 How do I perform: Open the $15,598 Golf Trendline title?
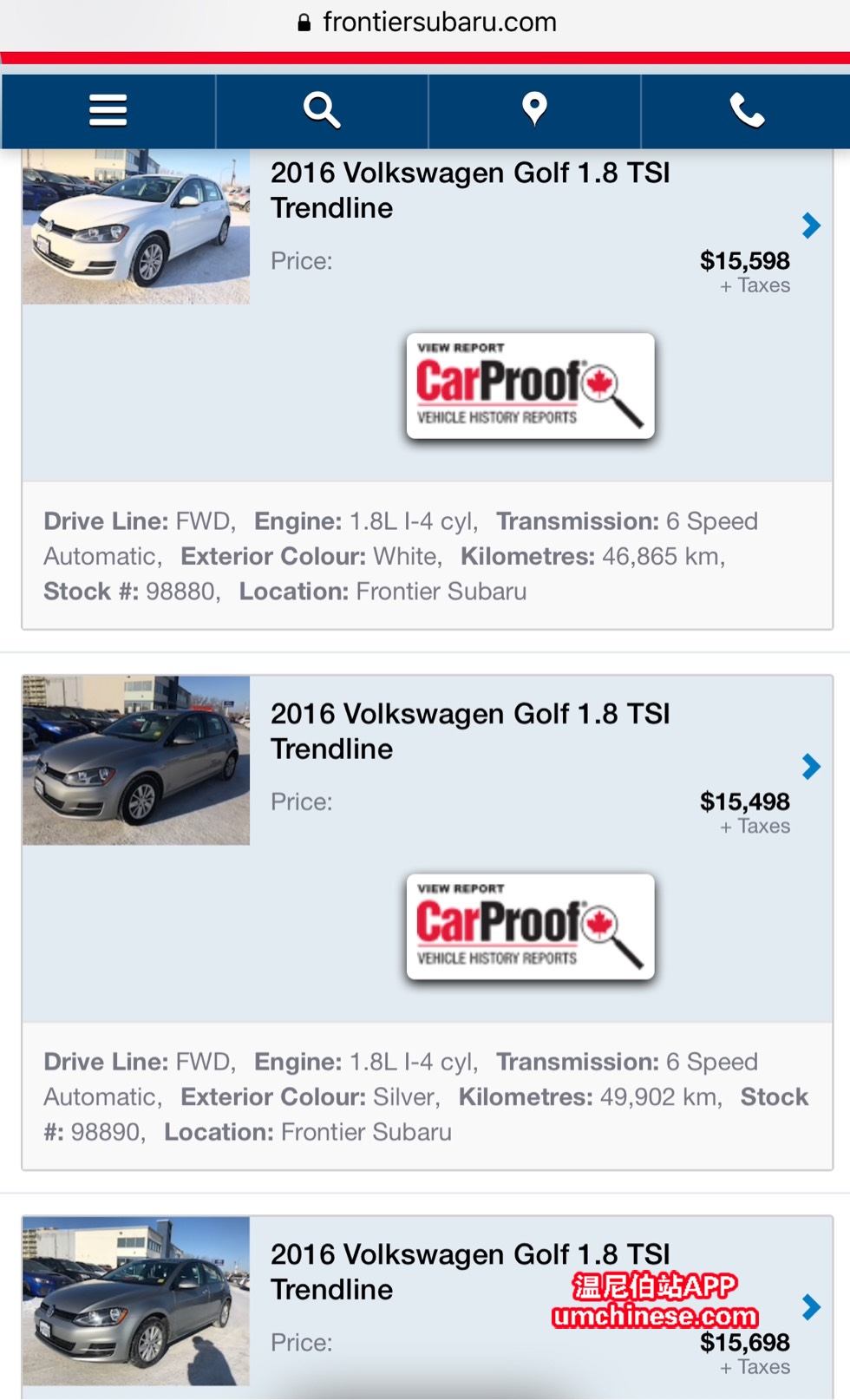coord(469,190)
